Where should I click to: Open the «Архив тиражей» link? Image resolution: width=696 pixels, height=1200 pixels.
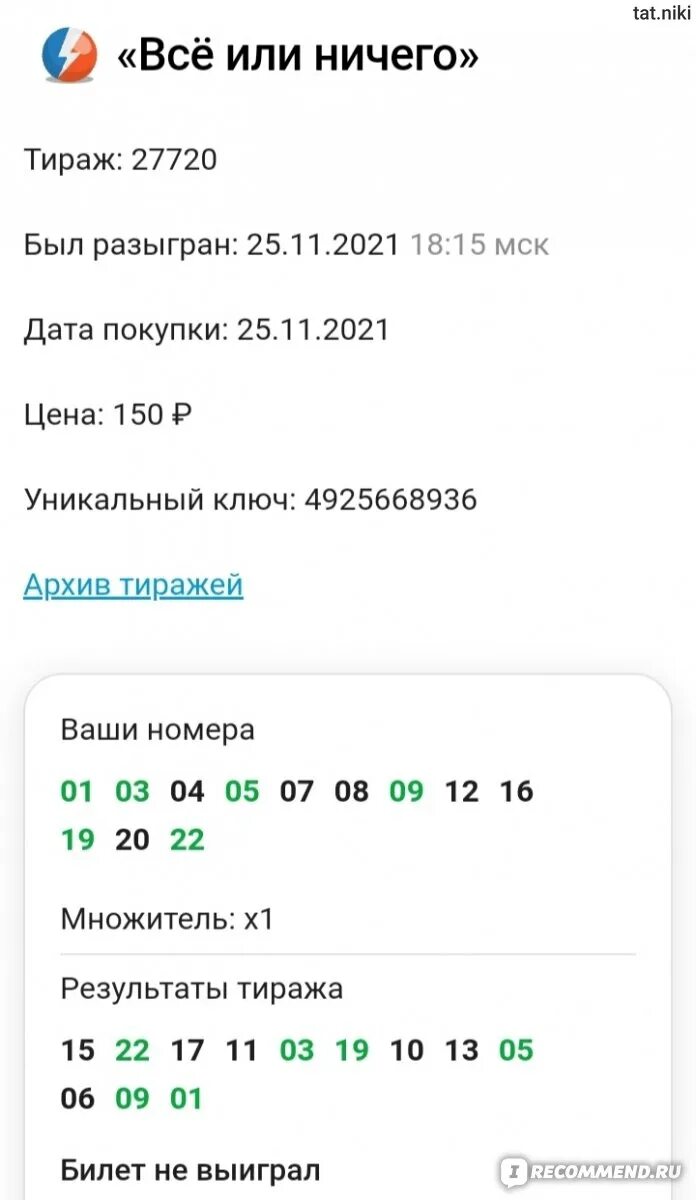tap(133, 585)
